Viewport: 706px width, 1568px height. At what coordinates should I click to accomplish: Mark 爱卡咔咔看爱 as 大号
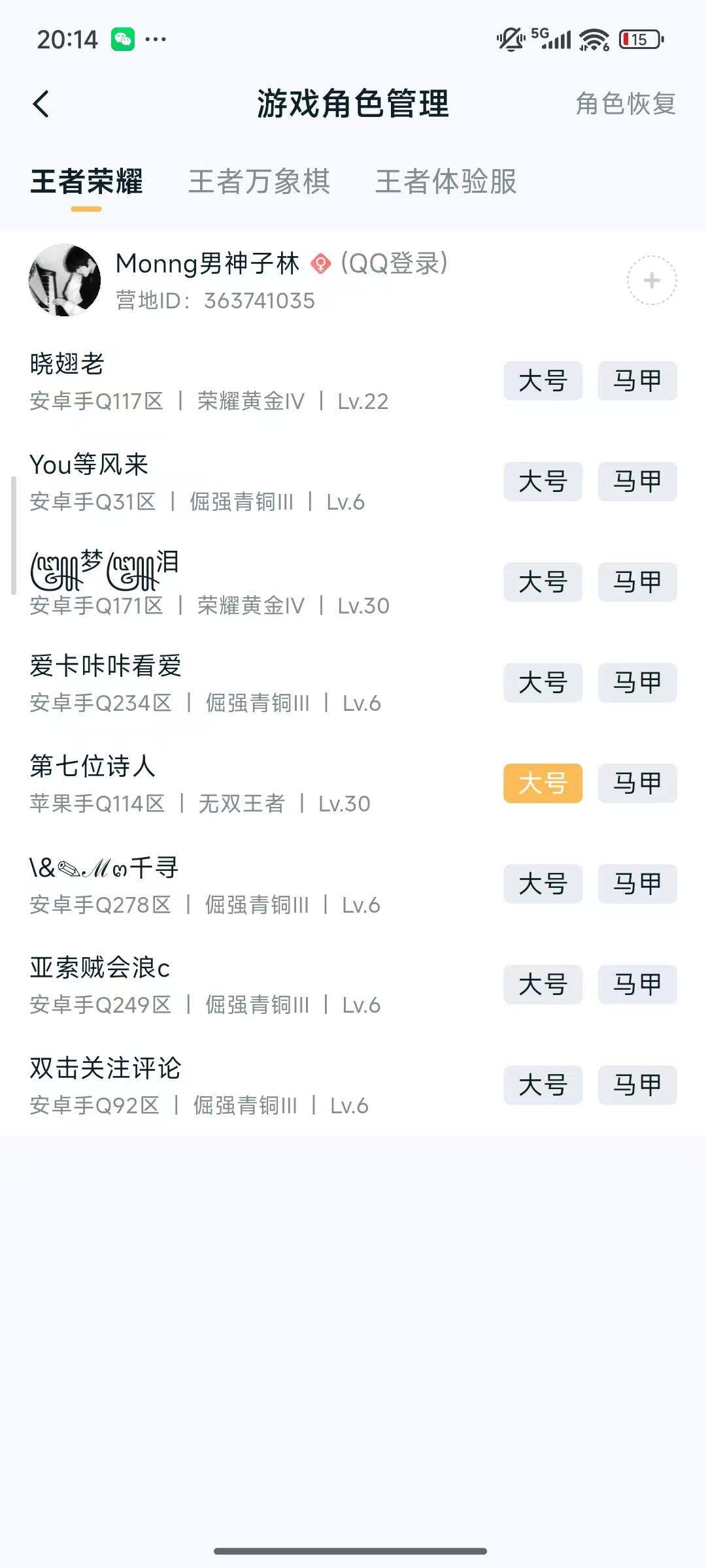pyautogui.click(x=543, y=683)
